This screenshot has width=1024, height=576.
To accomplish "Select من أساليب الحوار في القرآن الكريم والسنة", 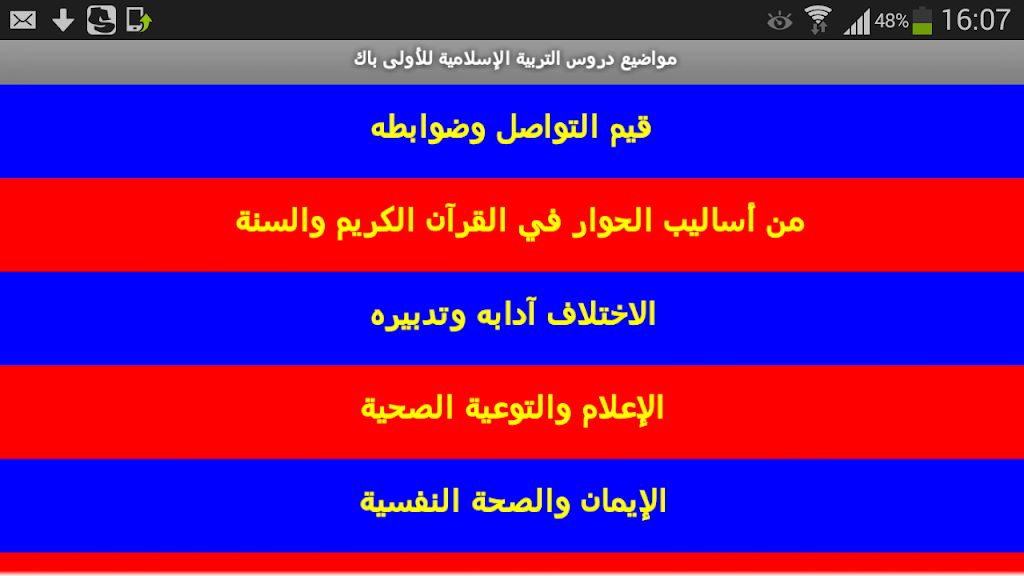I will coord(512,223).
